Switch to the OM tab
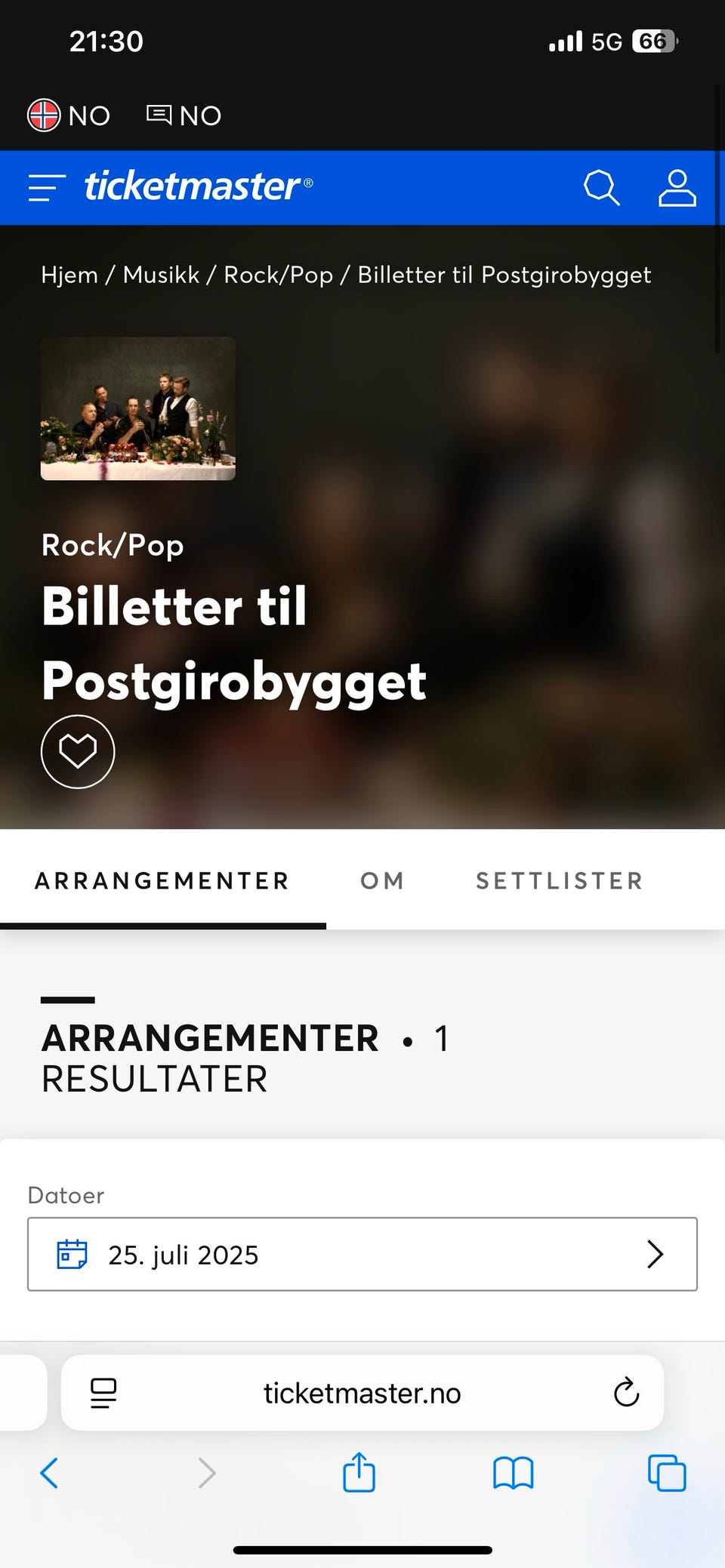This screenshot has height=1568, width=725. tap(382, 881)
